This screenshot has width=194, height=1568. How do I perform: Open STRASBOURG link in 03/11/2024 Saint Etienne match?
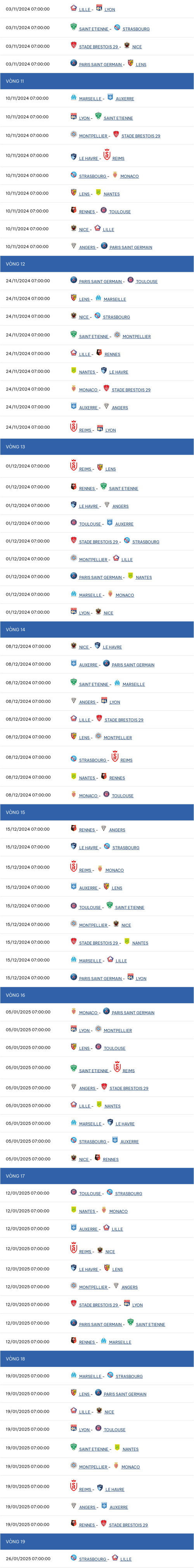136,29
